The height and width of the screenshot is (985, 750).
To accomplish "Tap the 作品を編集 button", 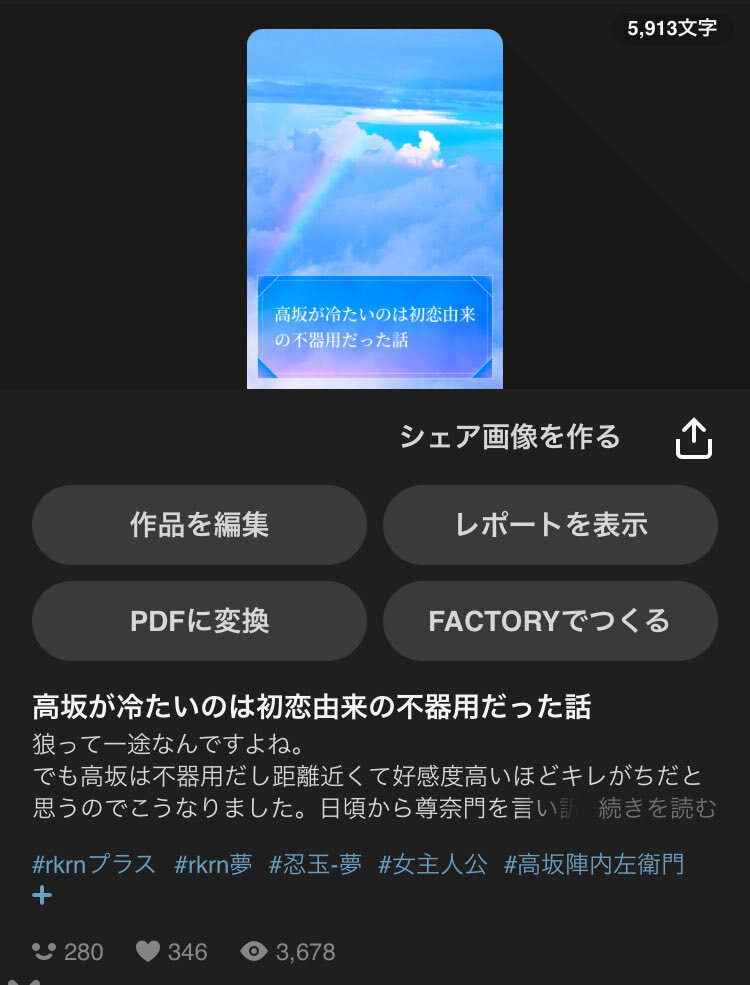I will point(199,525).
